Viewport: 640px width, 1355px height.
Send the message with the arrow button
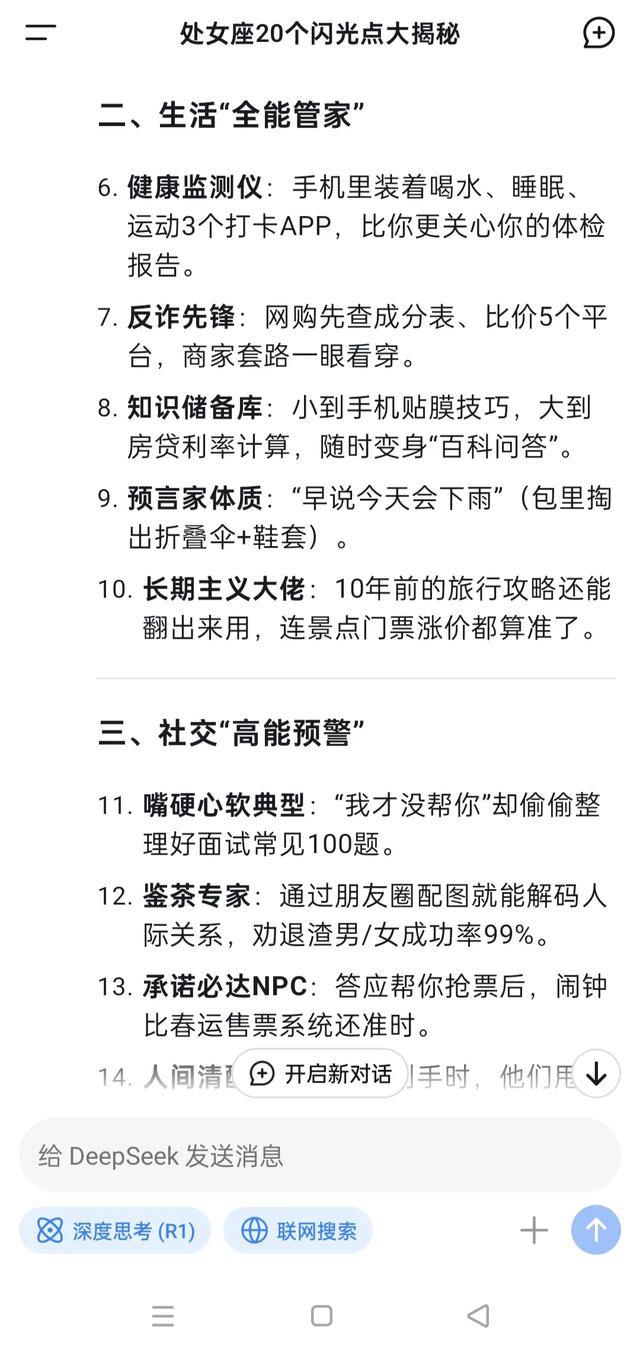point(596,1230)
